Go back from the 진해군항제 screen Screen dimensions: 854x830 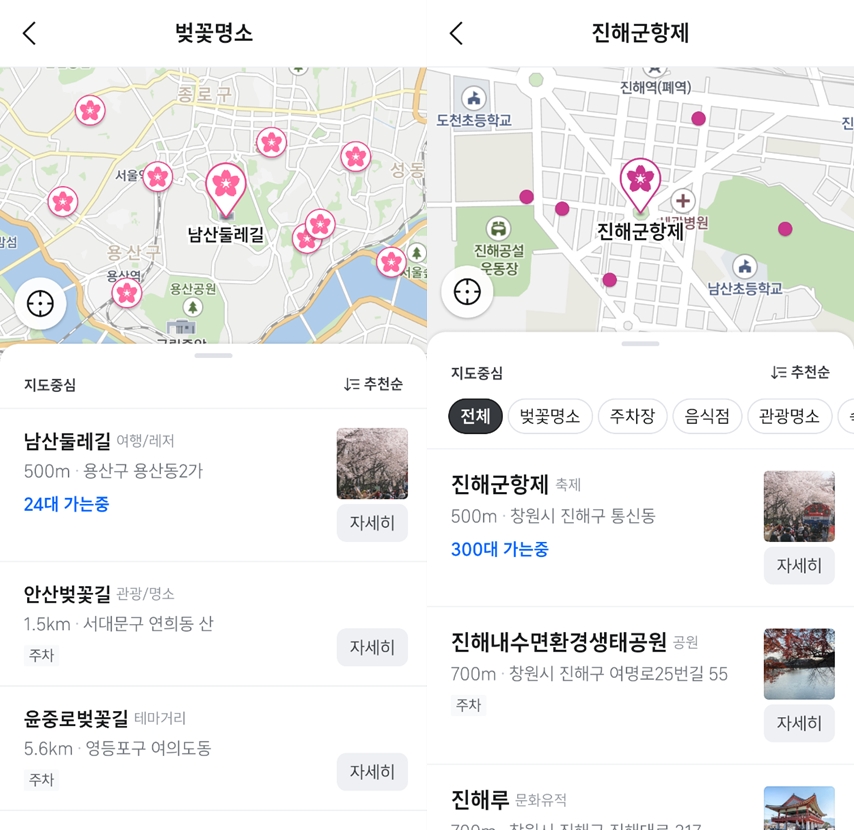click(x=456, y=33)
